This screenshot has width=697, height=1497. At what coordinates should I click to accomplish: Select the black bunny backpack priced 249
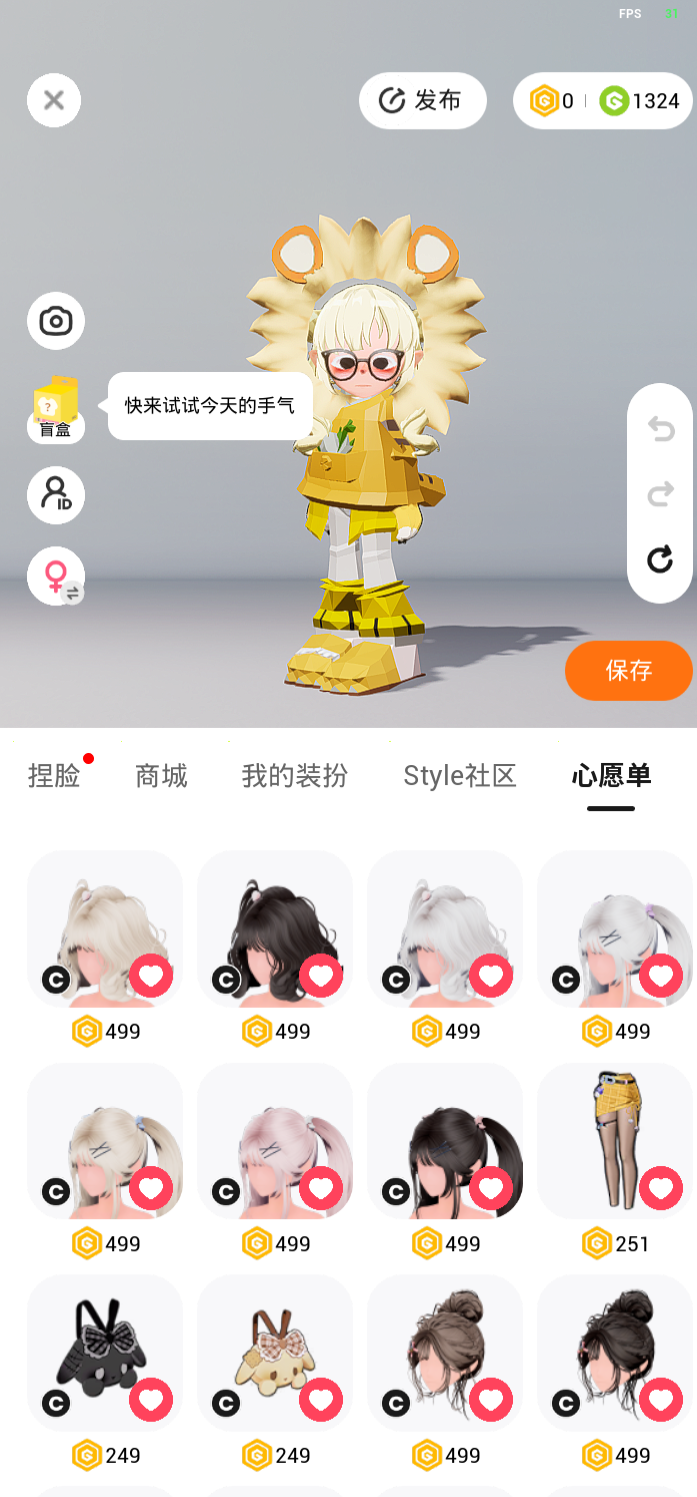tap(105, 1352)
